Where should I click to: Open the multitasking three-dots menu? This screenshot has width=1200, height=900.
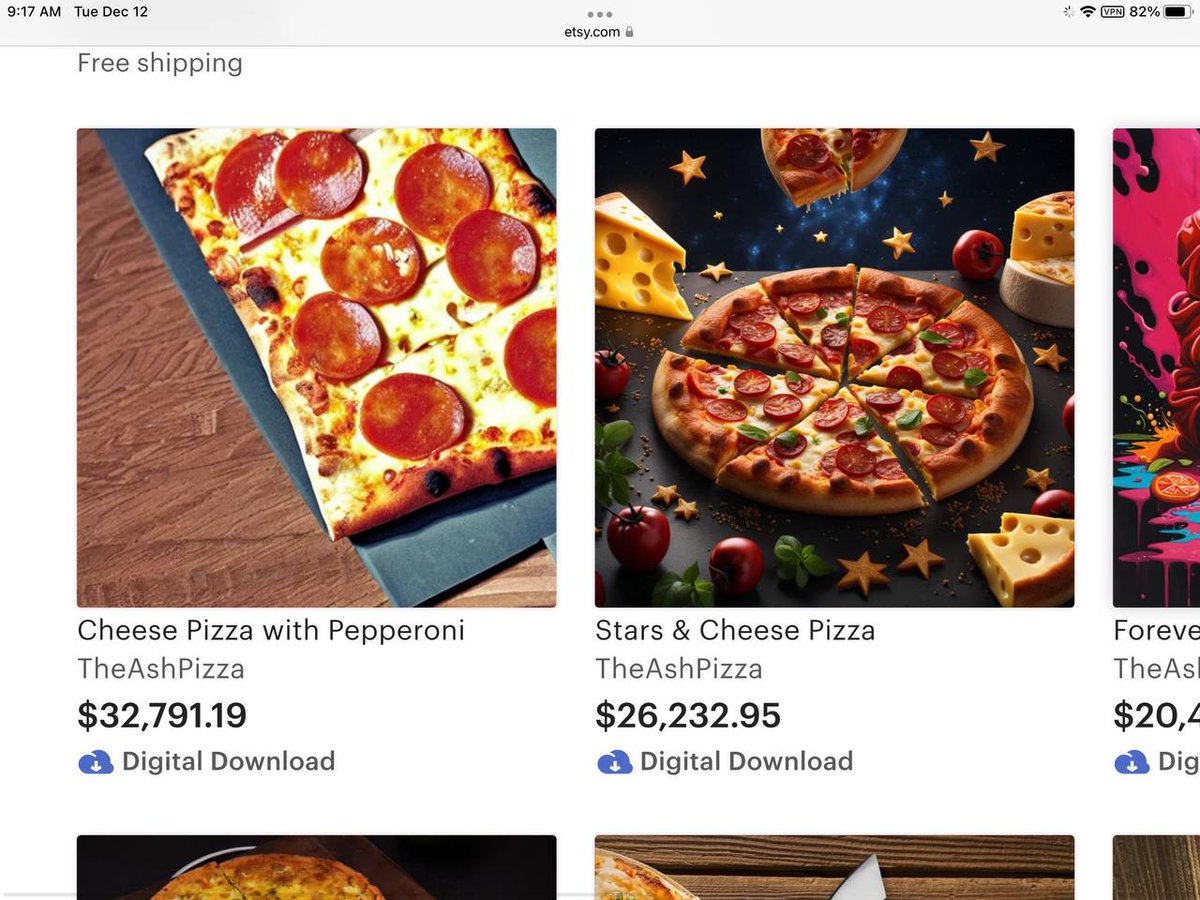599,14
